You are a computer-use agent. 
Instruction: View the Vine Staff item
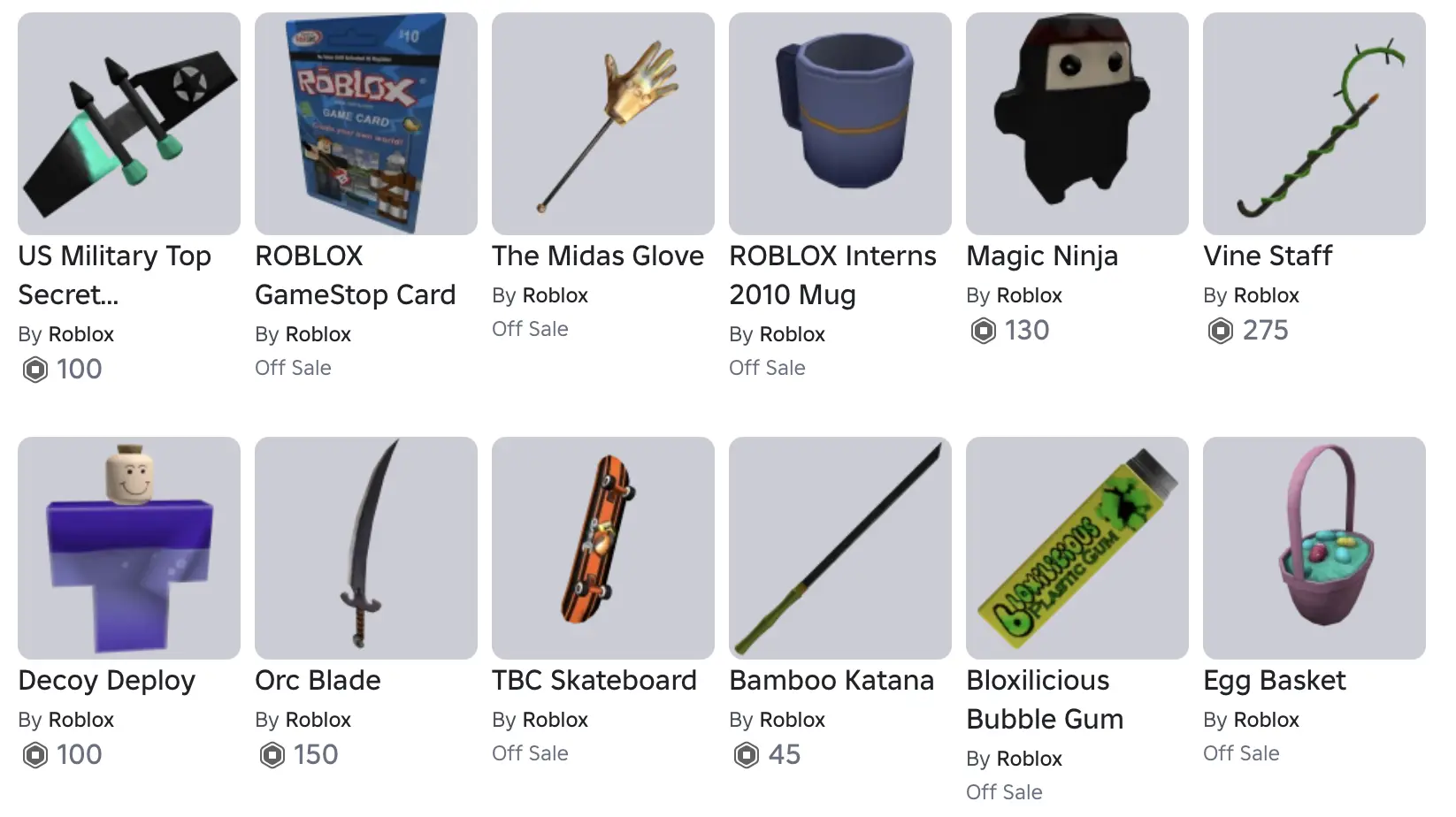[1314, 124]
